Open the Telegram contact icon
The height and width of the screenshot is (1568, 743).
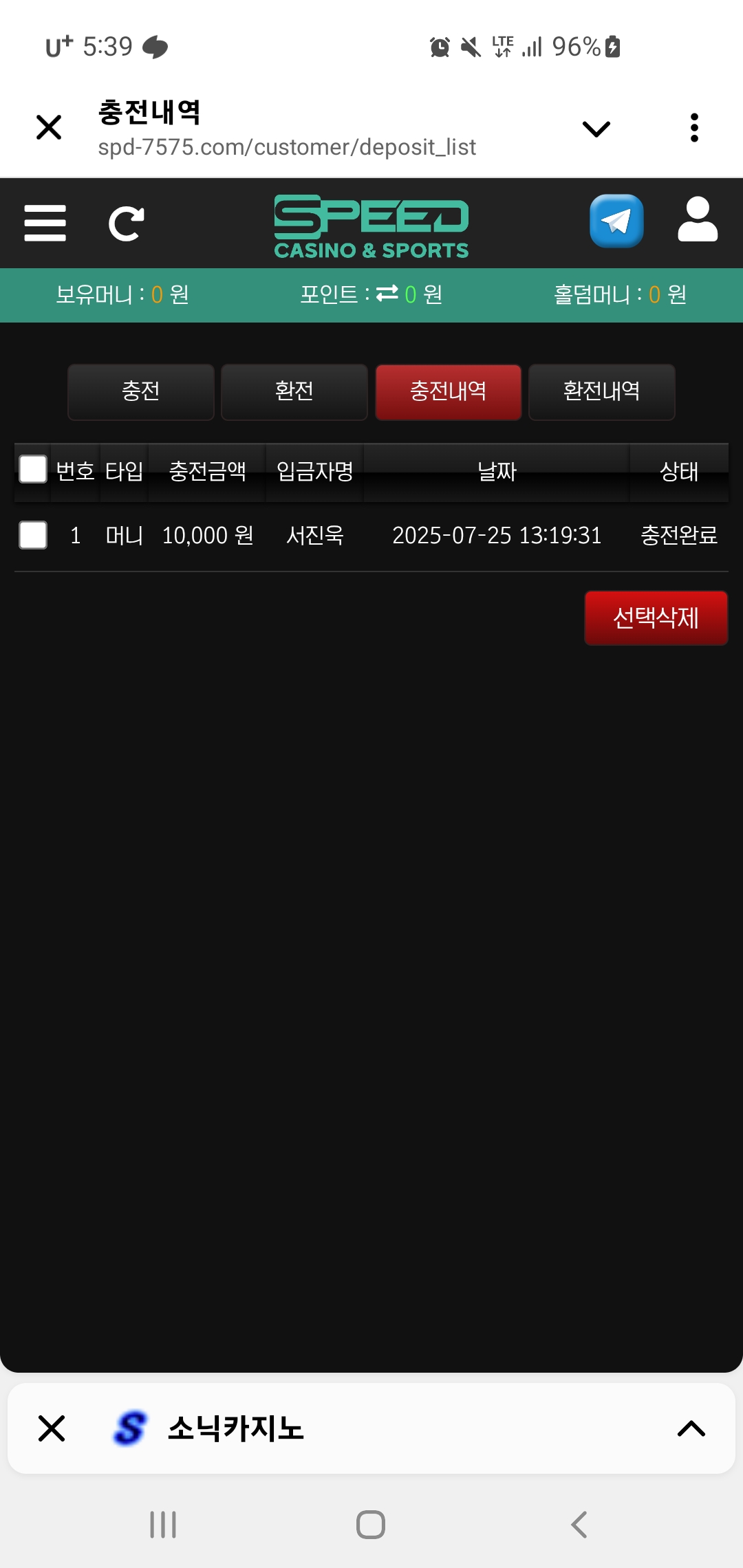click(616, 221)
